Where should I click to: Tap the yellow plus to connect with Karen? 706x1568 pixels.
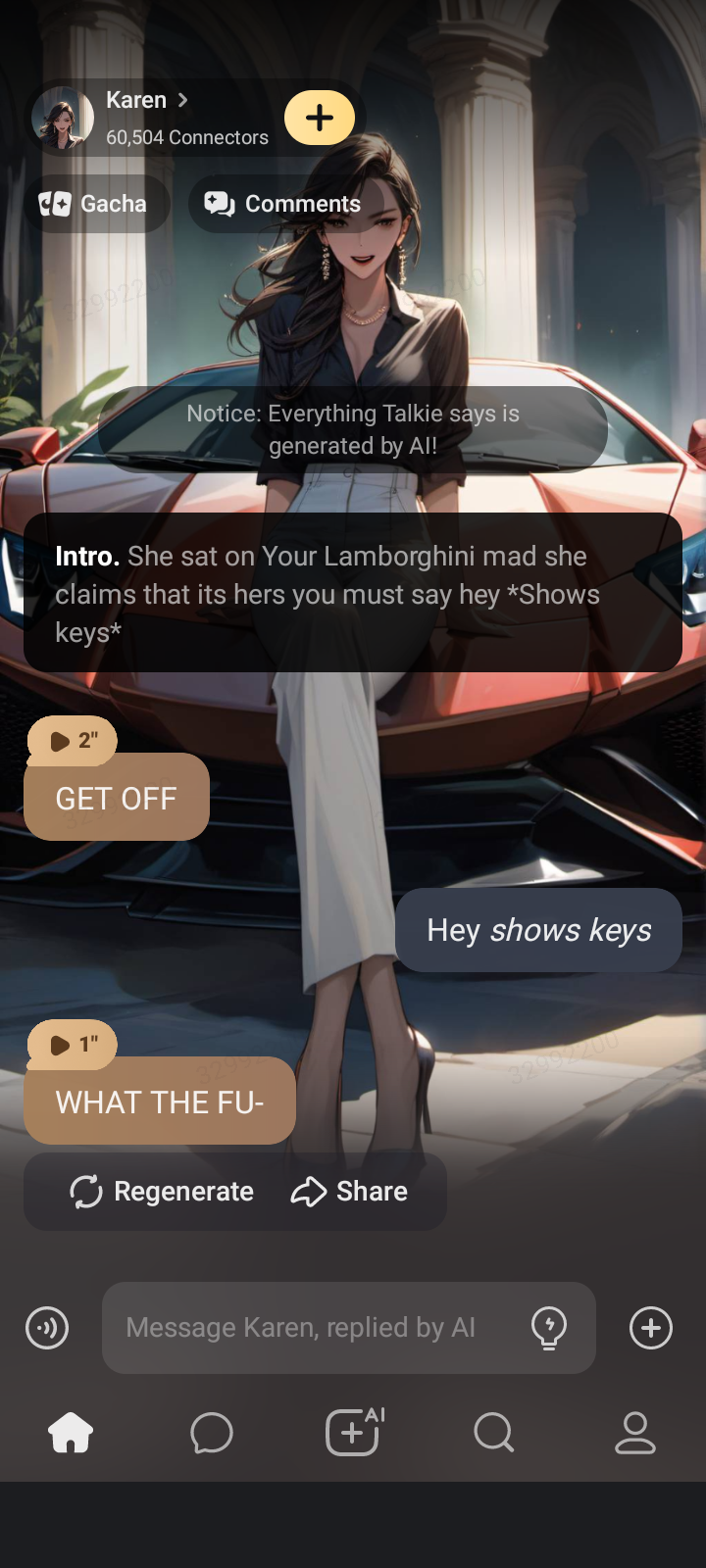(x=320, y=118)
